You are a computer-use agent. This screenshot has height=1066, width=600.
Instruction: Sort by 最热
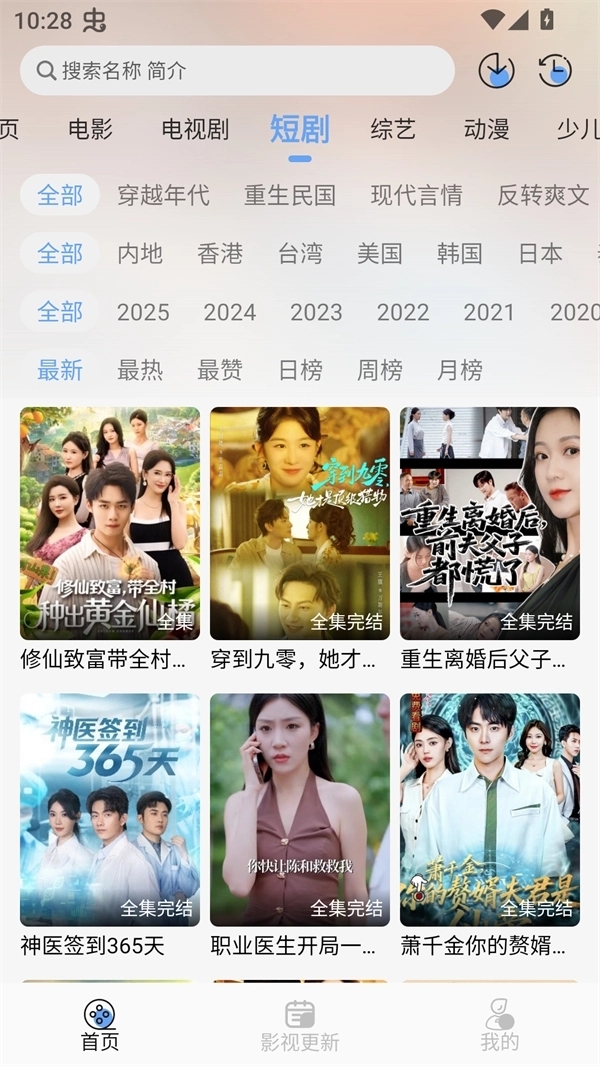140,370
